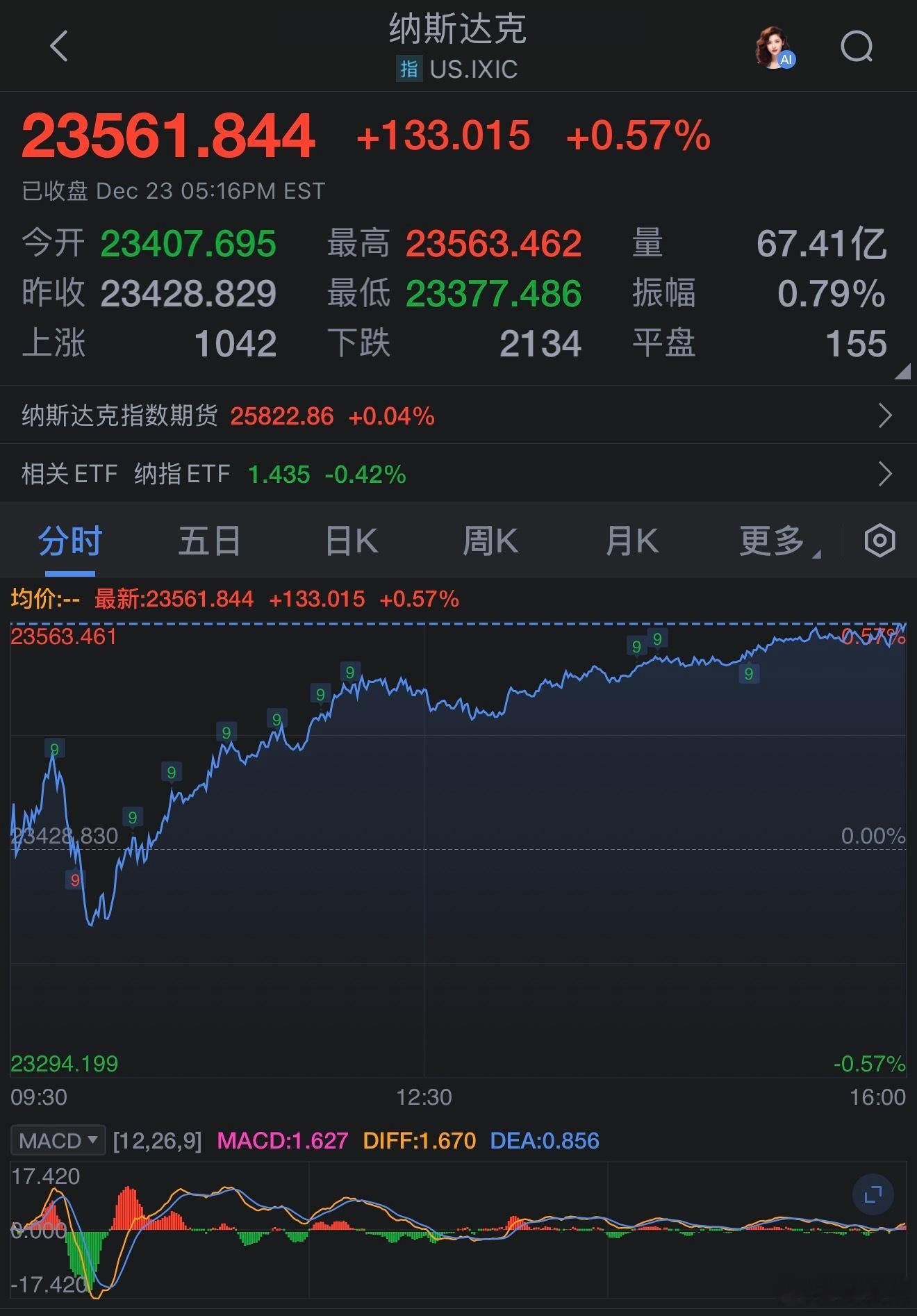Open the AI assistant avatar
The image size is (917, 1316).
pos(773,46)
